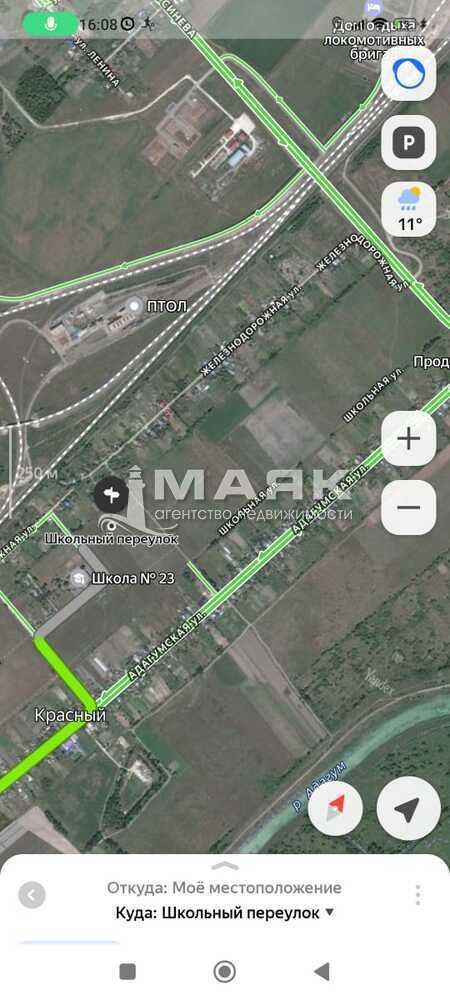
Task: Zoom in with the plus button
Action: pos(409,439)
